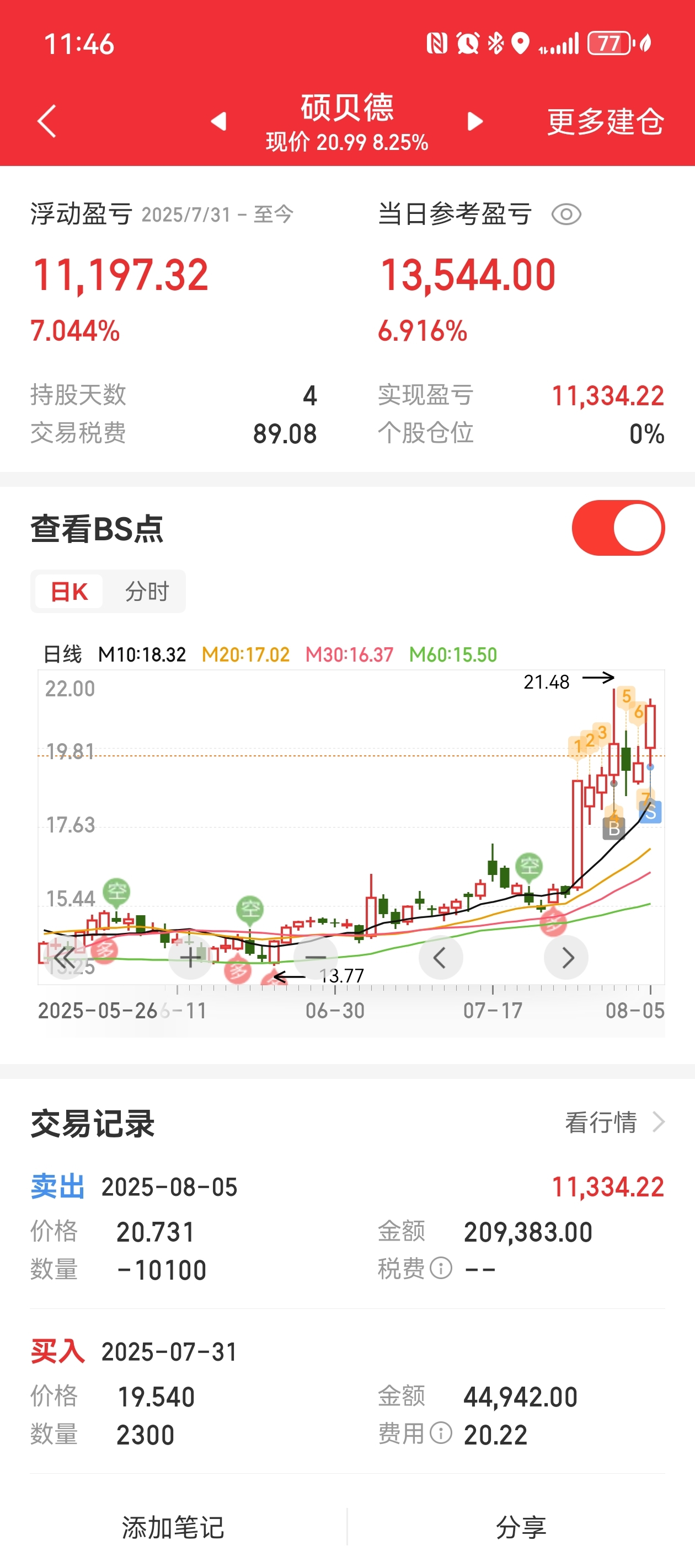Open 更多建仓 in the header

point(605,121)
